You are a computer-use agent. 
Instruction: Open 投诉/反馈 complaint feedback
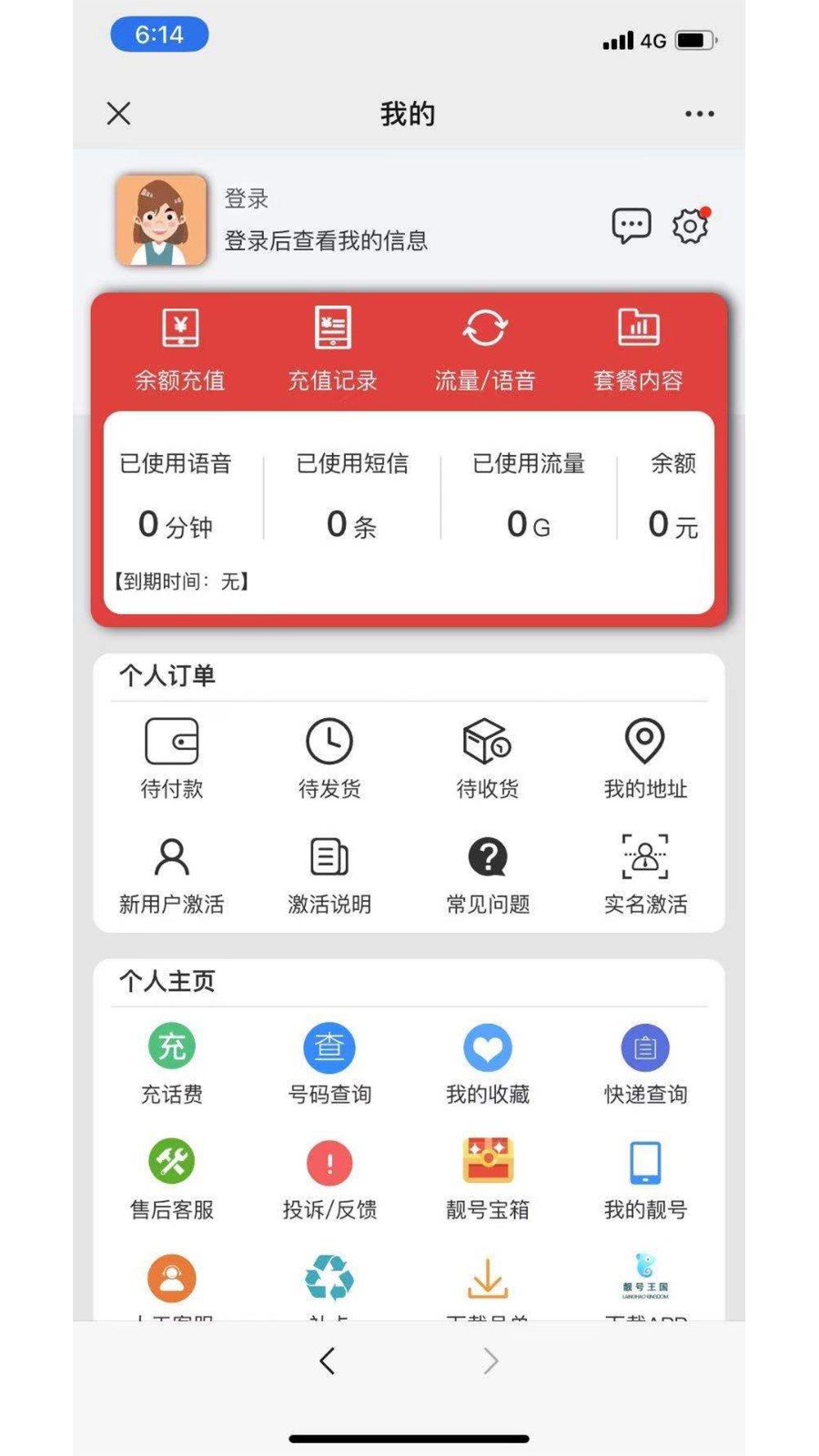click(x=329, y=1178)
